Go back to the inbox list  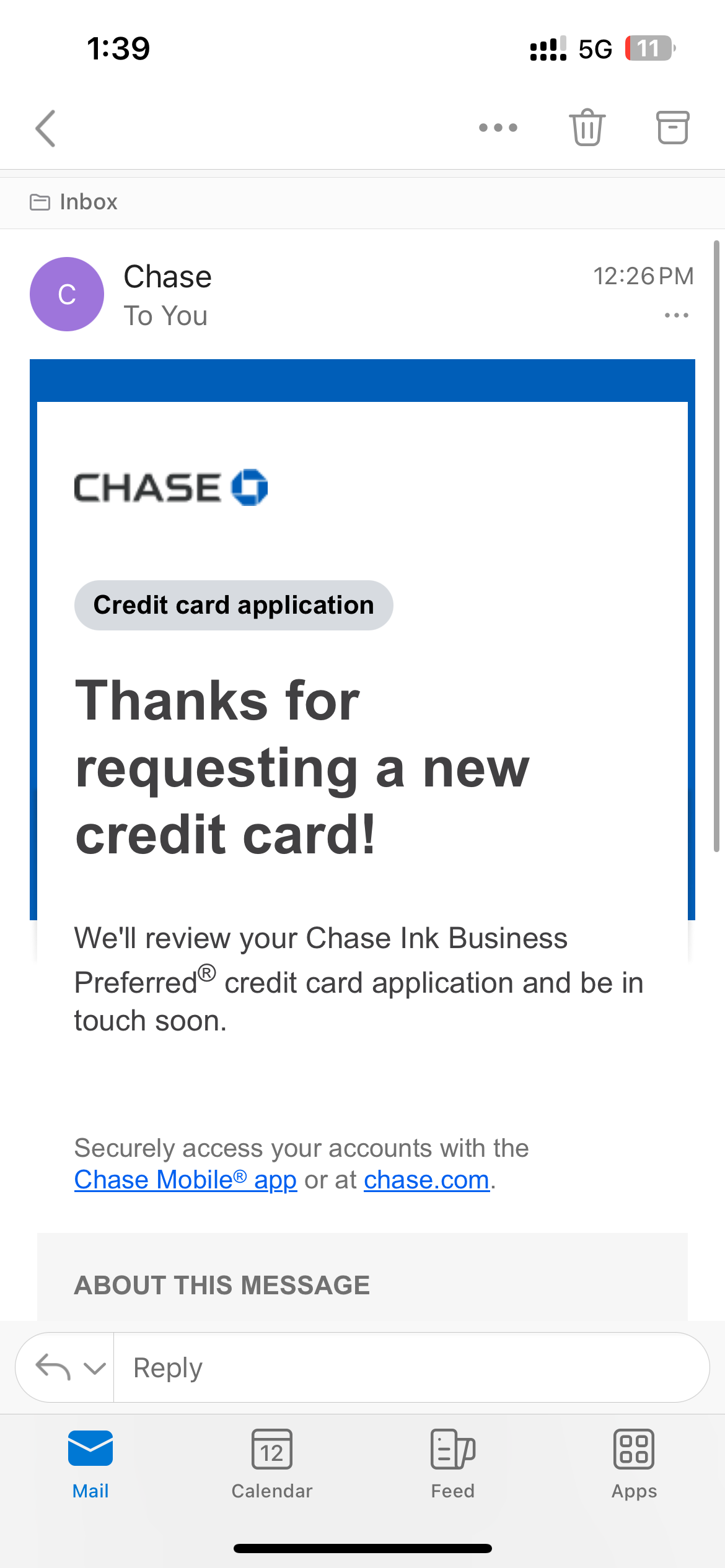[46, 128]
